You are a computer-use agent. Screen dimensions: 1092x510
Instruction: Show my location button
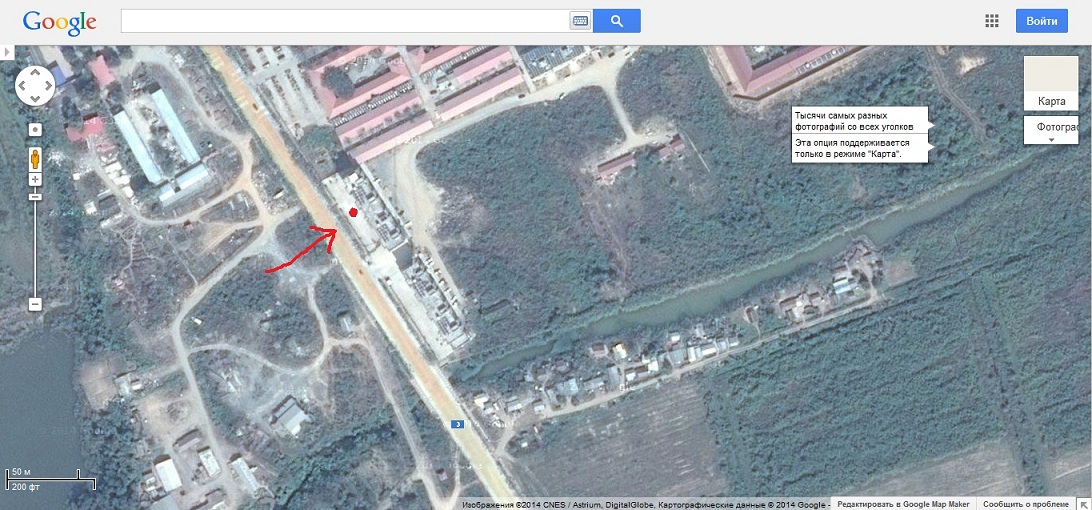click(x=35, y=130)
